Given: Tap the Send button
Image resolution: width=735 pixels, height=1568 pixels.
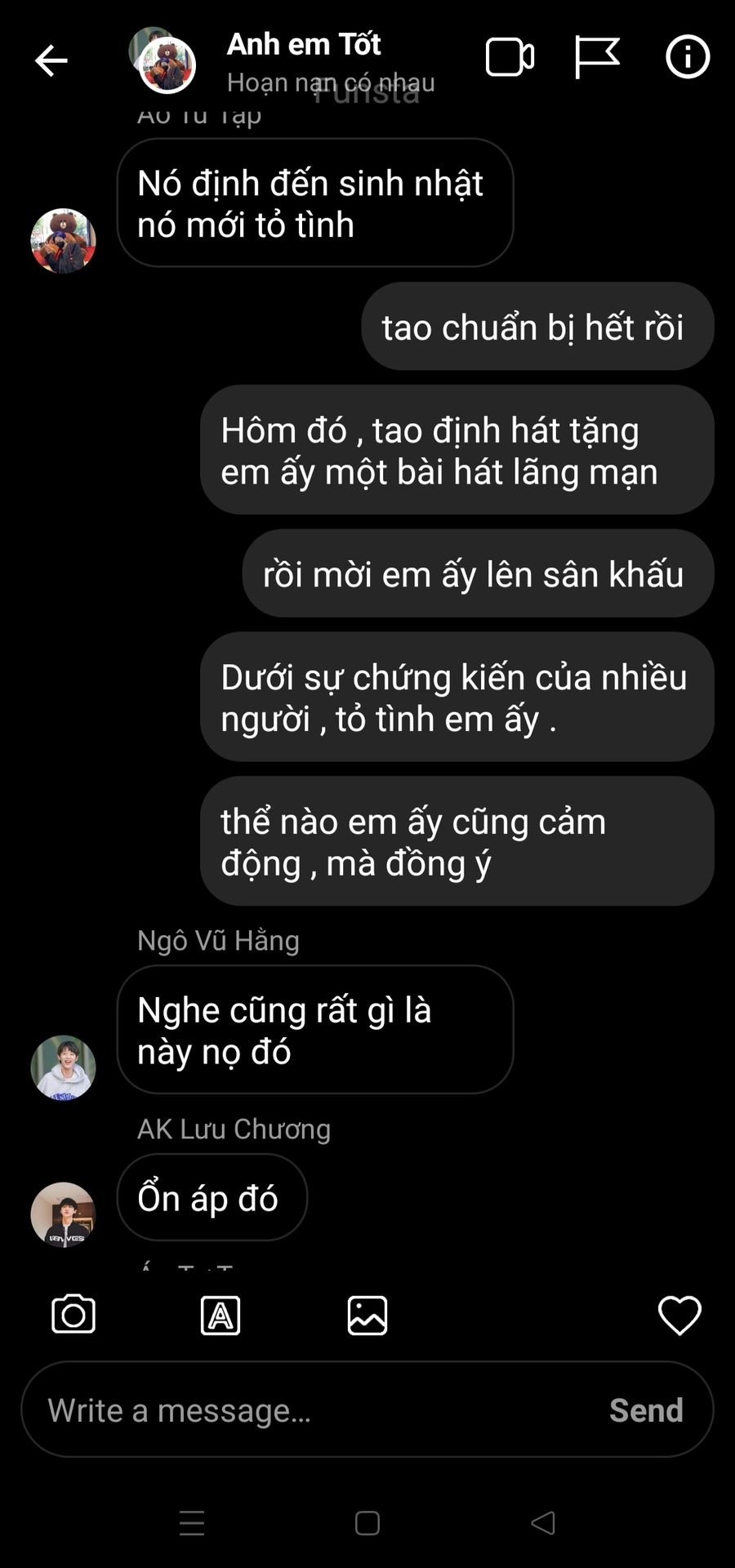Looking at the screenshot, I should click(646, 1410).
